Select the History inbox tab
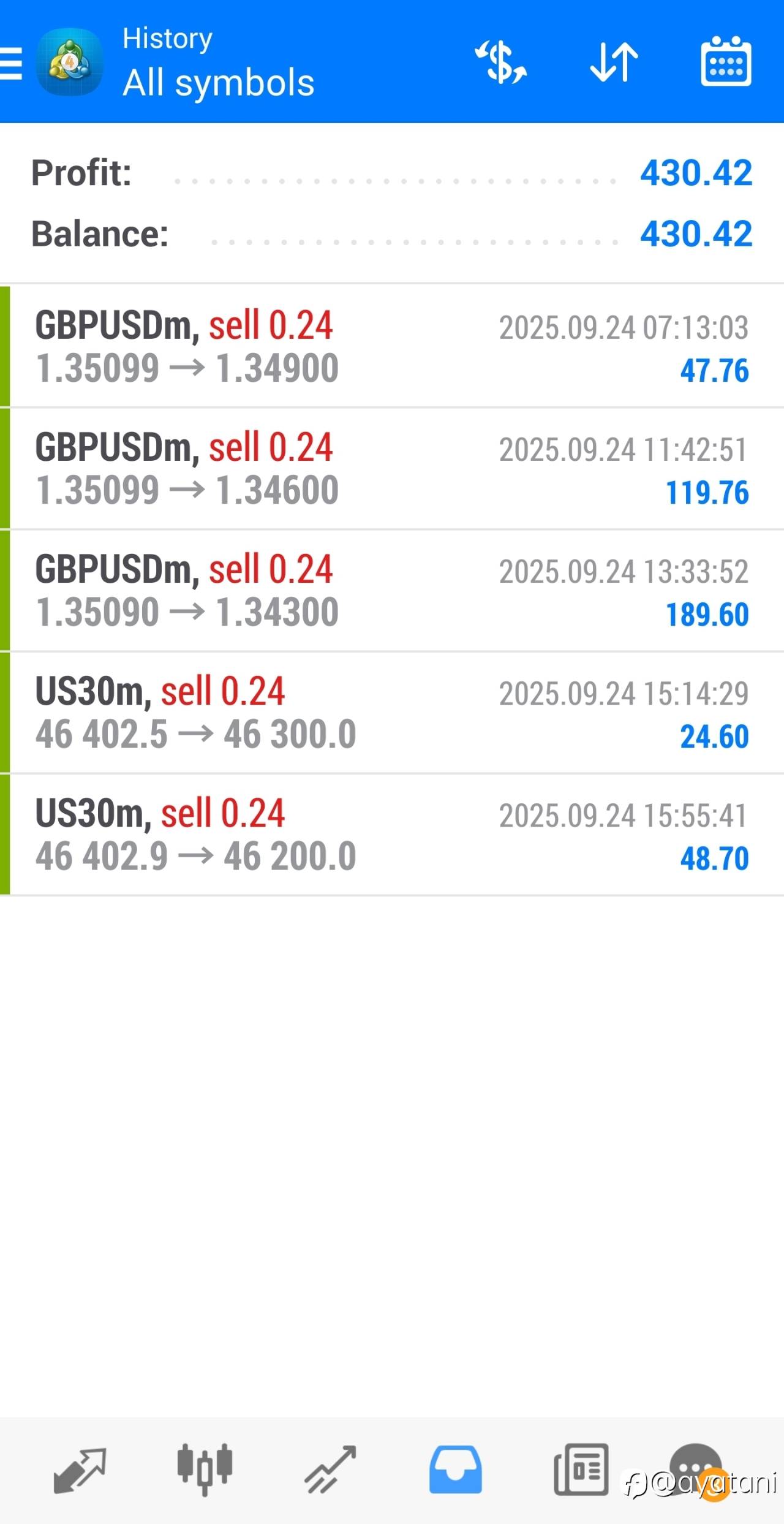This screenshot has width=784, height=1524. coord(455,1470)
